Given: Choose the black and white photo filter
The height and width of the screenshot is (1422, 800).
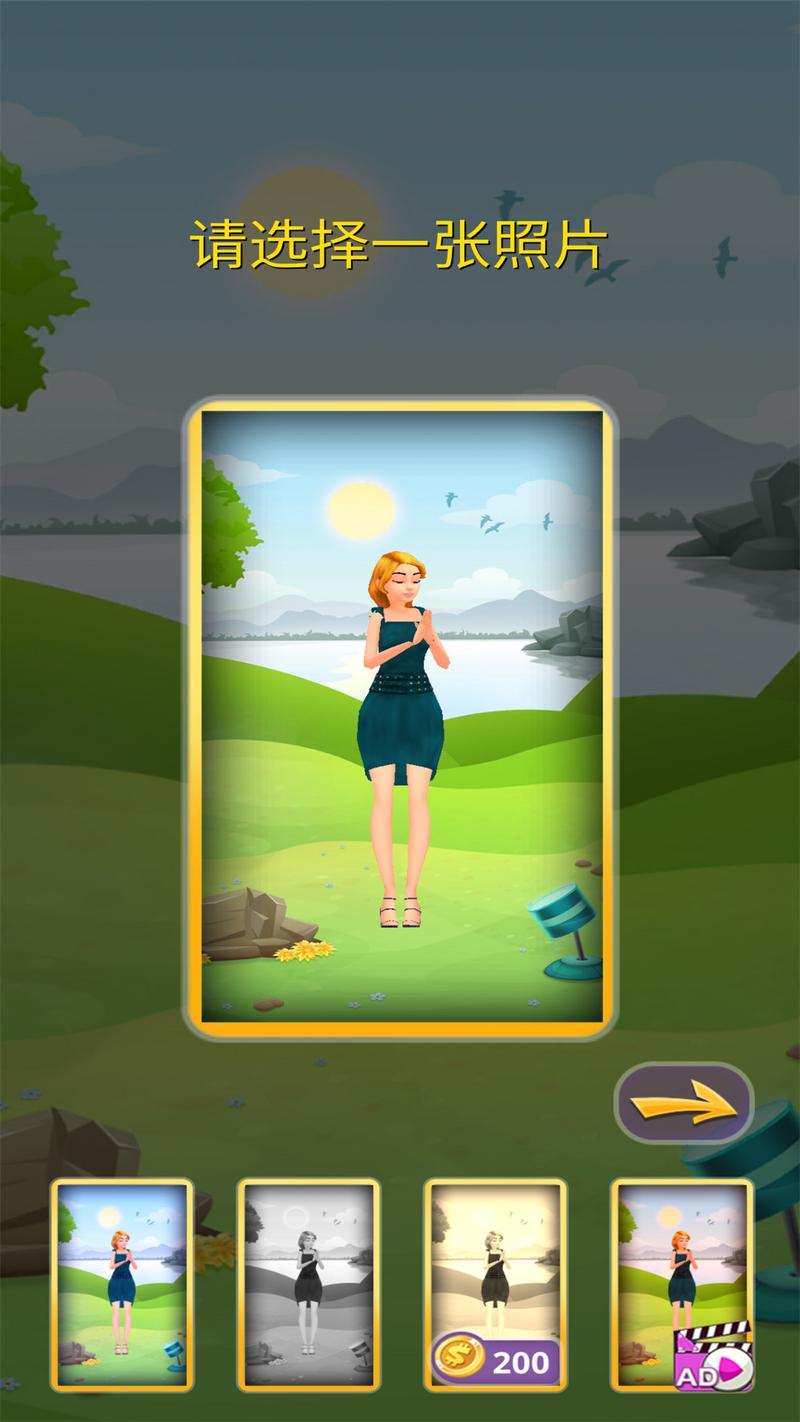Looking at the screenshot, I should [x=308, y=1284].
